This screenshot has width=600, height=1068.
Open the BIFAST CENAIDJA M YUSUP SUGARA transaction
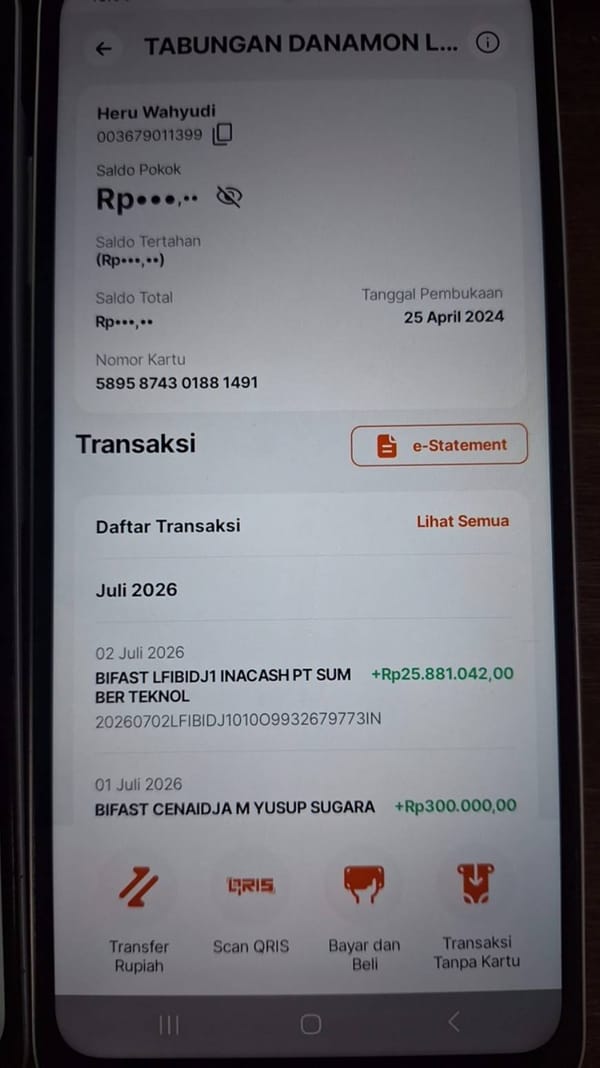coord(304,797)
